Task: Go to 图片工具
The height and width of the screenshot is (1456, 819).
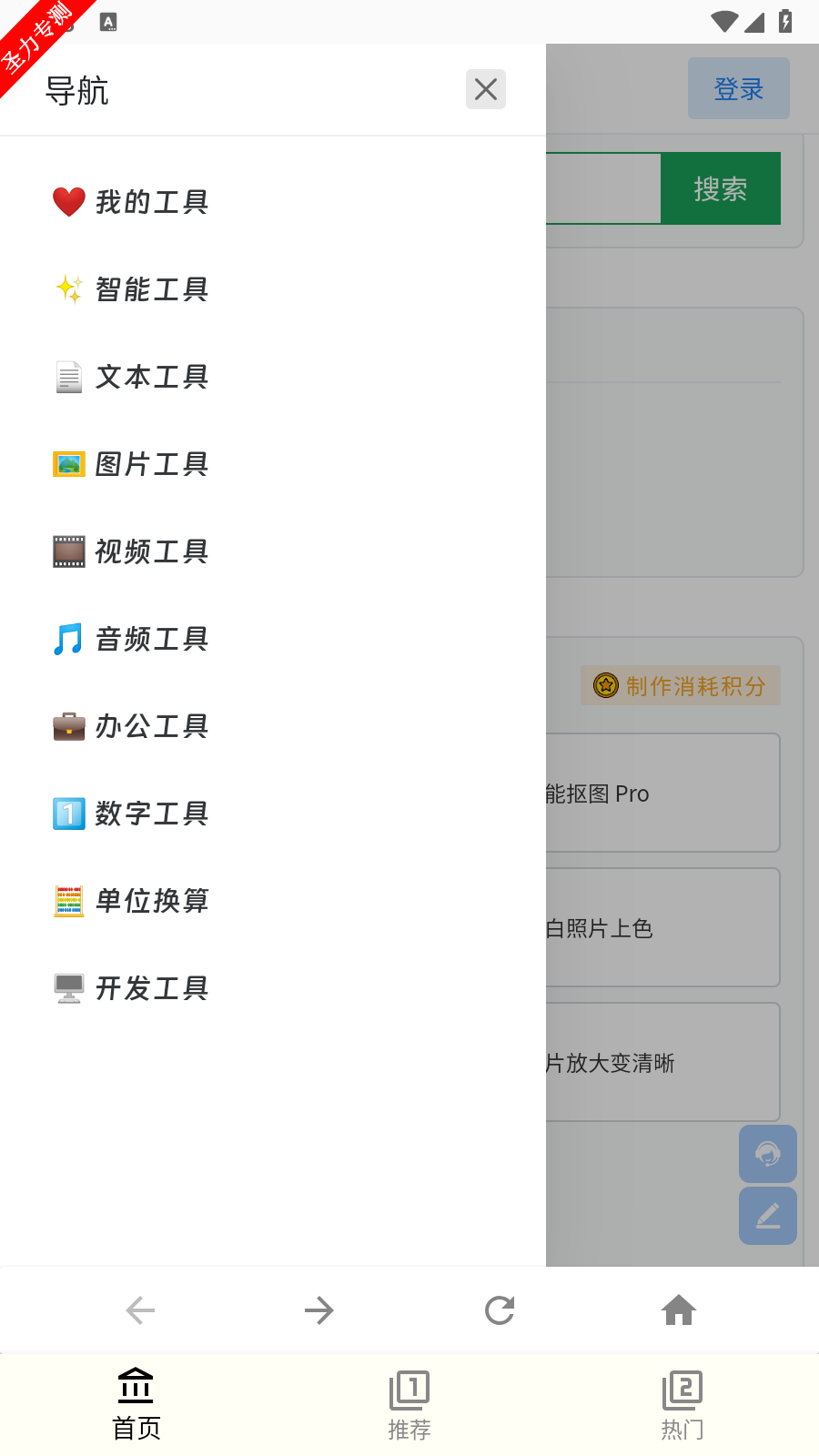Action: [131, 464]
